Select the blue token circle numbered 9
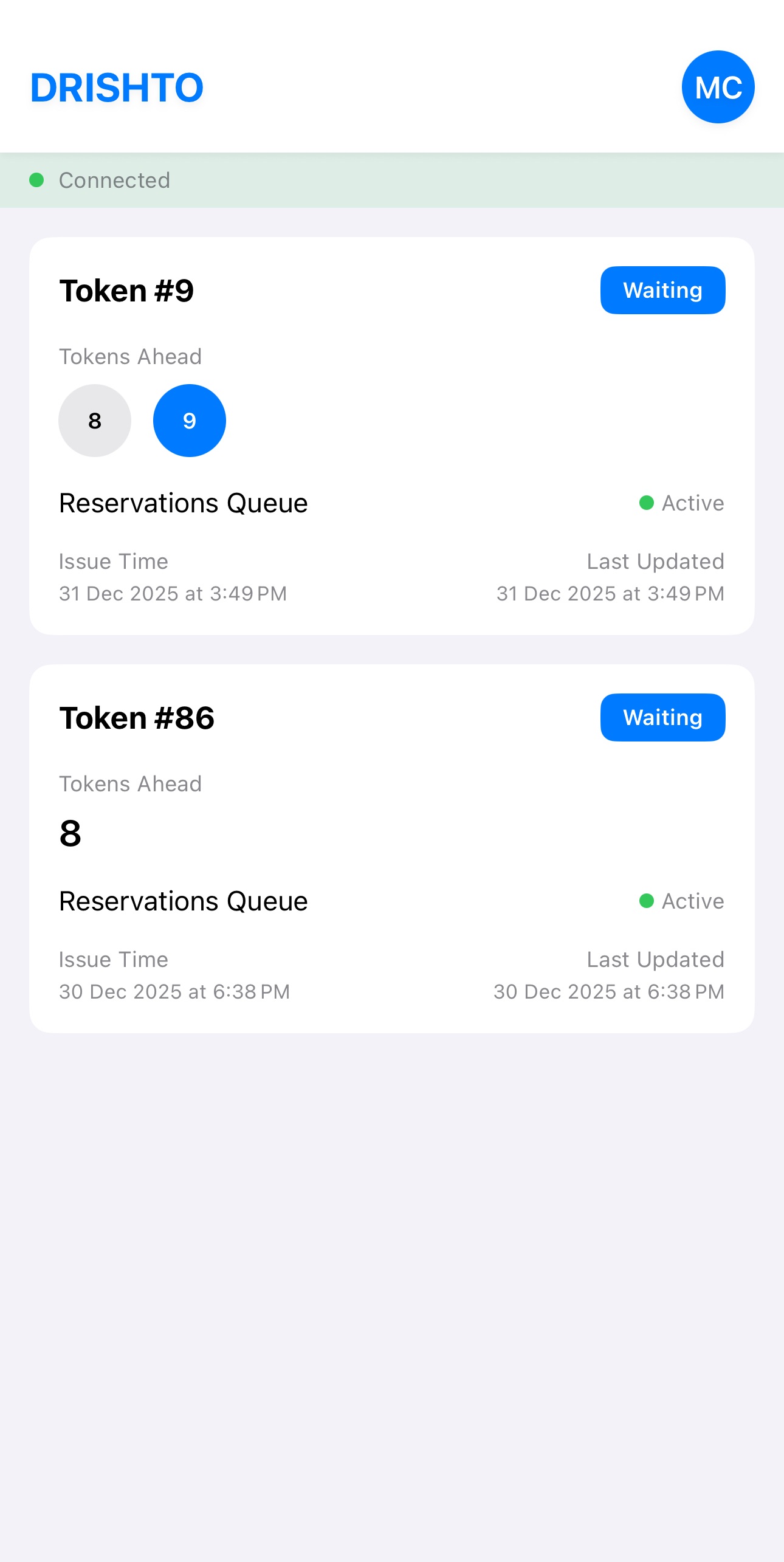This screenshot has width=784, height=1562. click(x=189, y=420)
